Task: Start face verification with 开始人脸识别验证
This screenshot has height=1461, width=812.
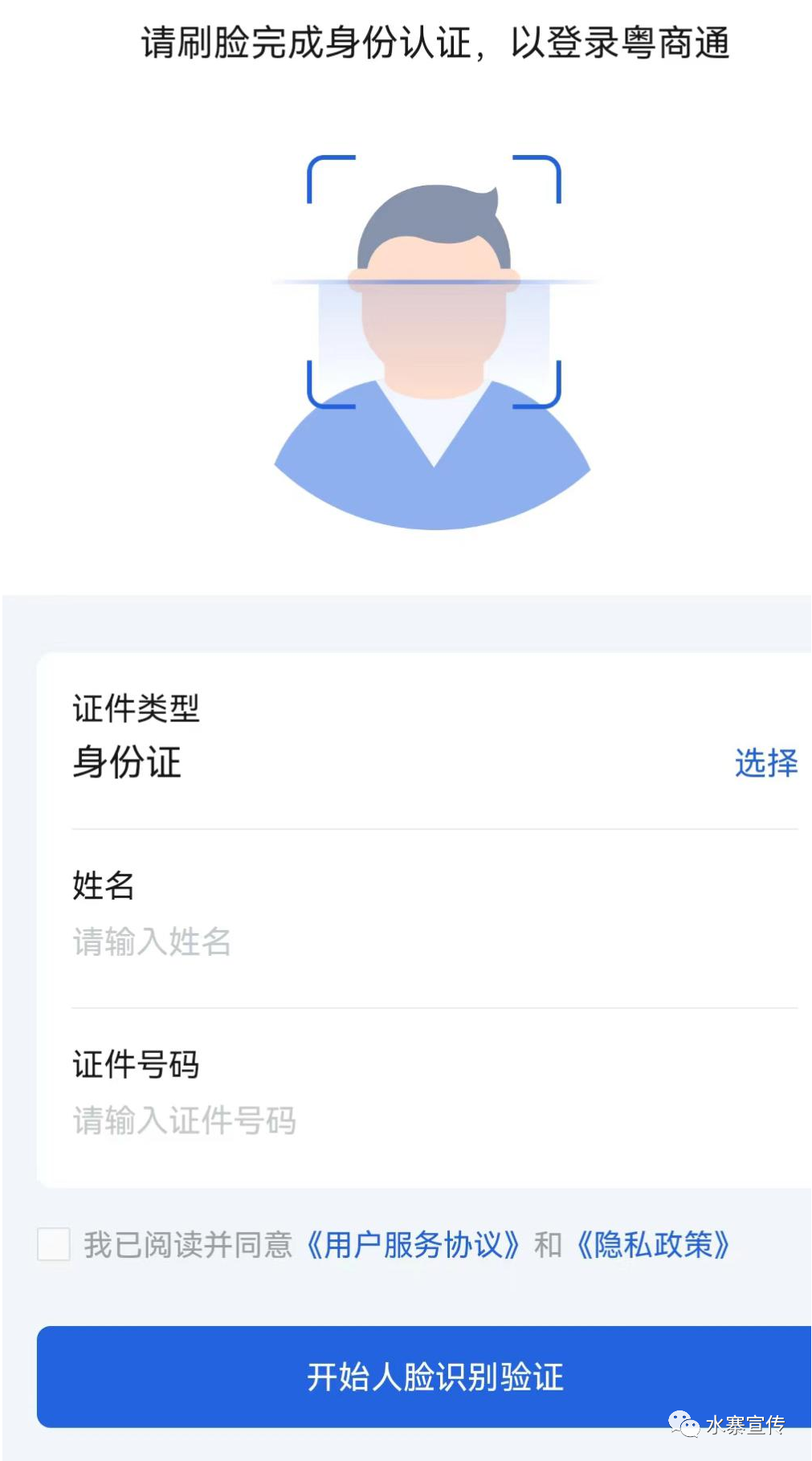Action: tap(434, 1377)
